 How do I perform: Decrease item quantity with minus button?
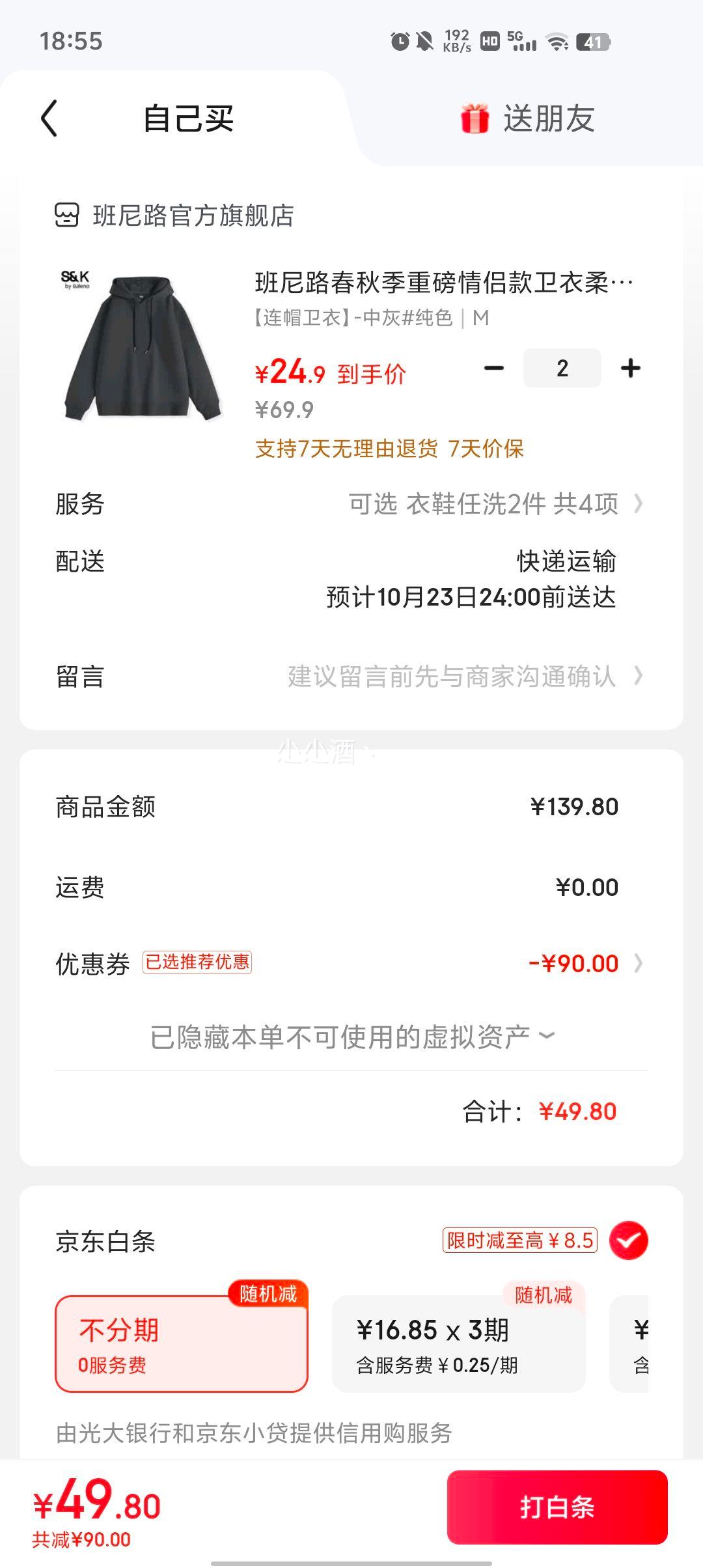[494, 369]
